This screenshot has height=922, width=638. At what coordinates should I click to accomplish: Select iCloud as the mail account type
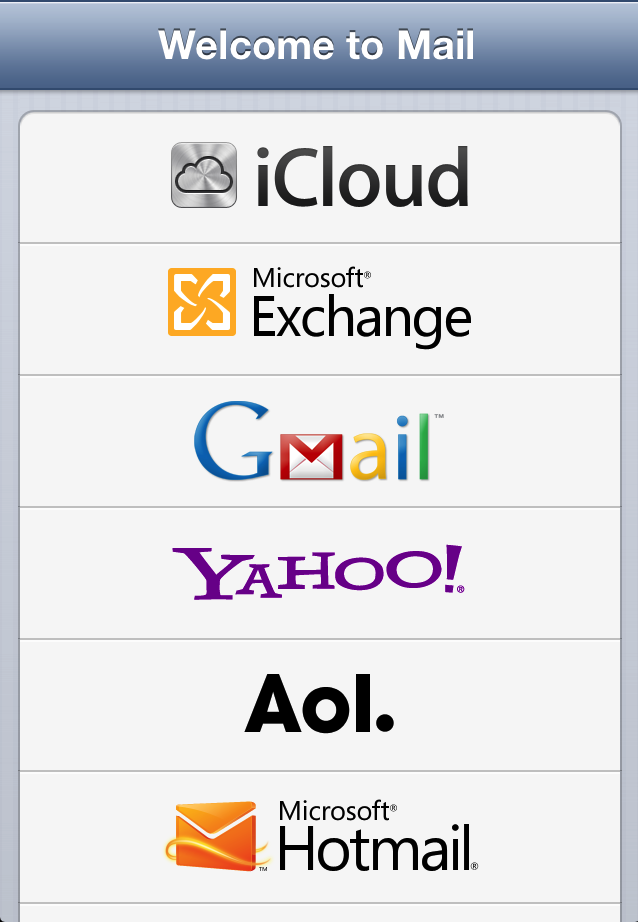(319, 177)
